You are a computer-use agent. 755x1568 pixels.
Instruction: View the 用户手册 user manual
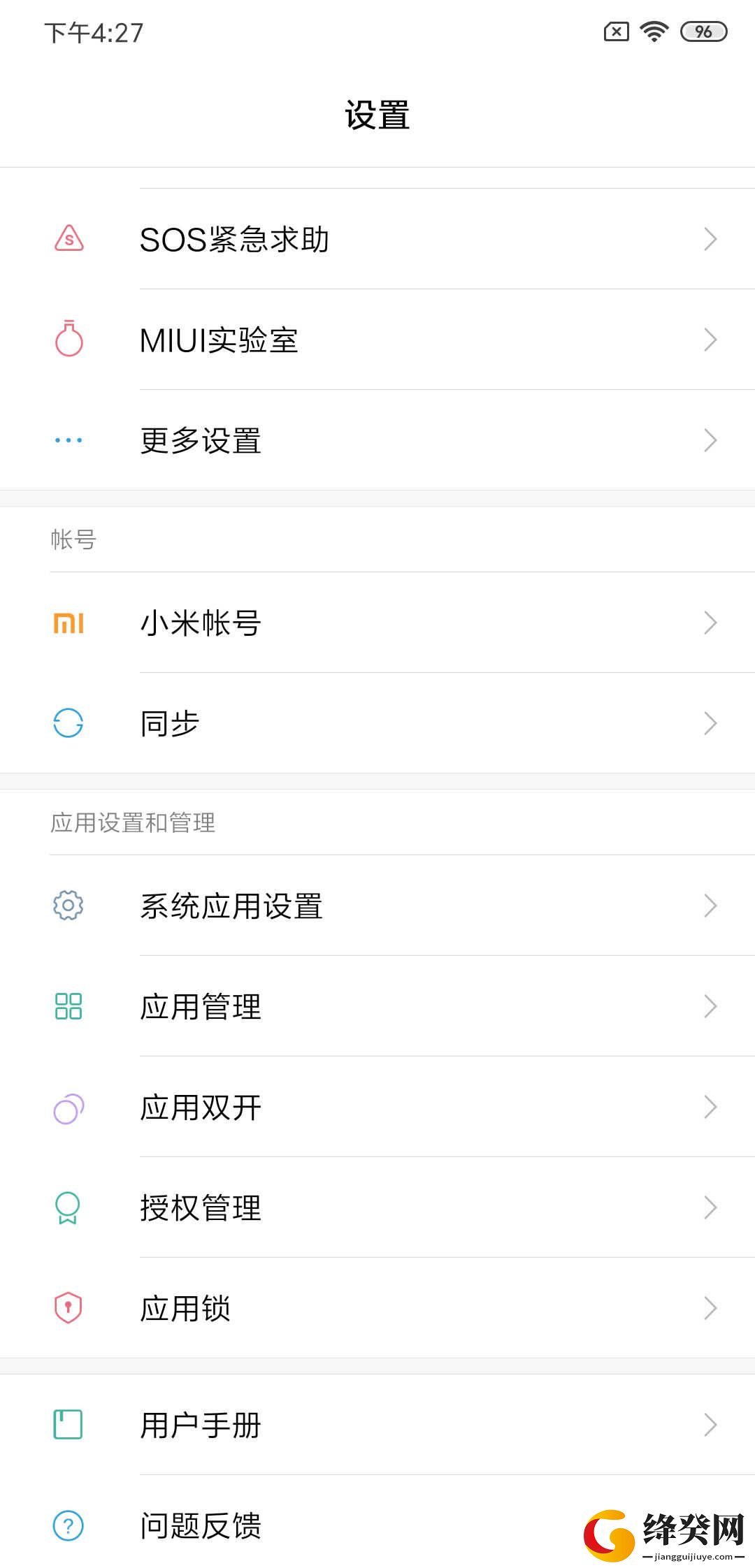pos(377,1425)
